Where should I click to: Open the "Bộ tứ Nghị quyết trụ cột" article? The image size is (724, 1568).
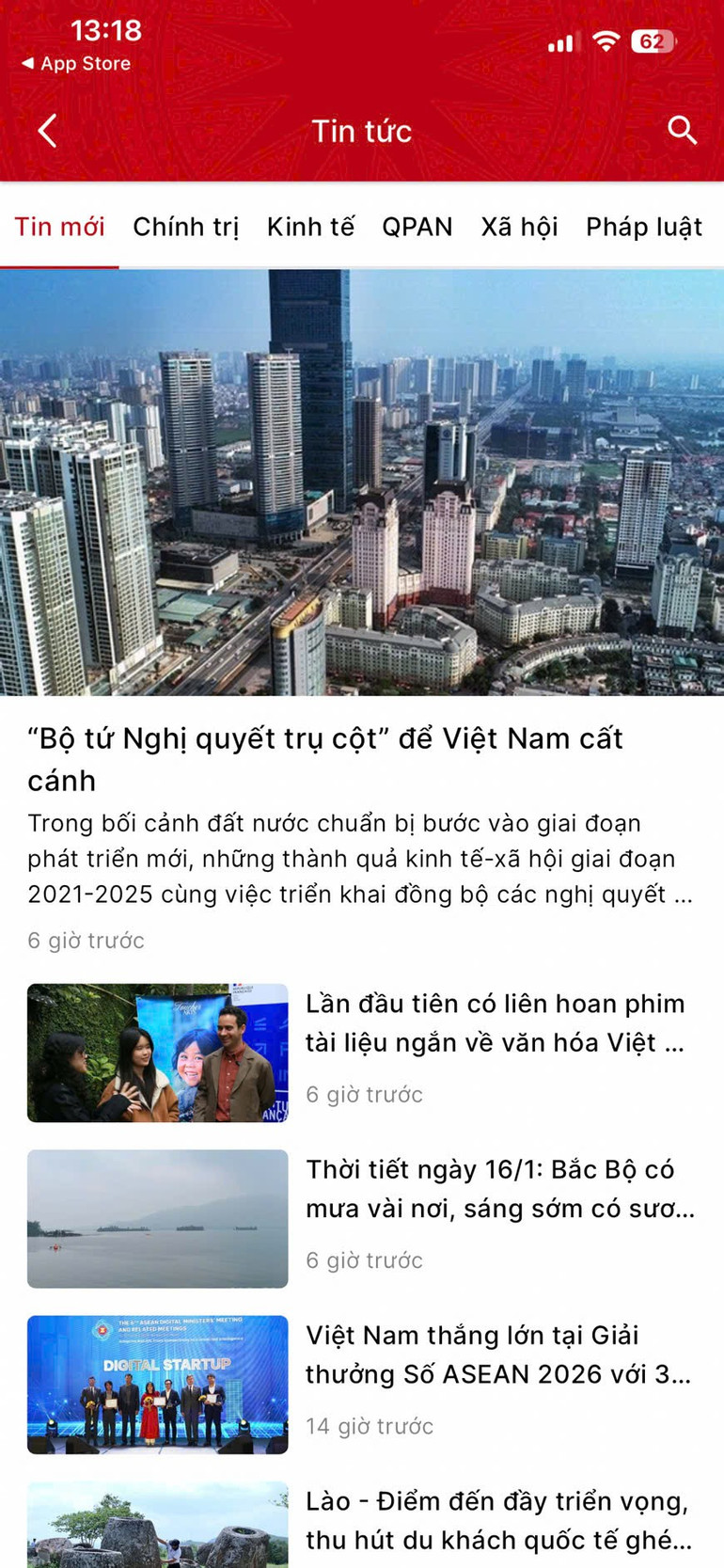(325, 758)
